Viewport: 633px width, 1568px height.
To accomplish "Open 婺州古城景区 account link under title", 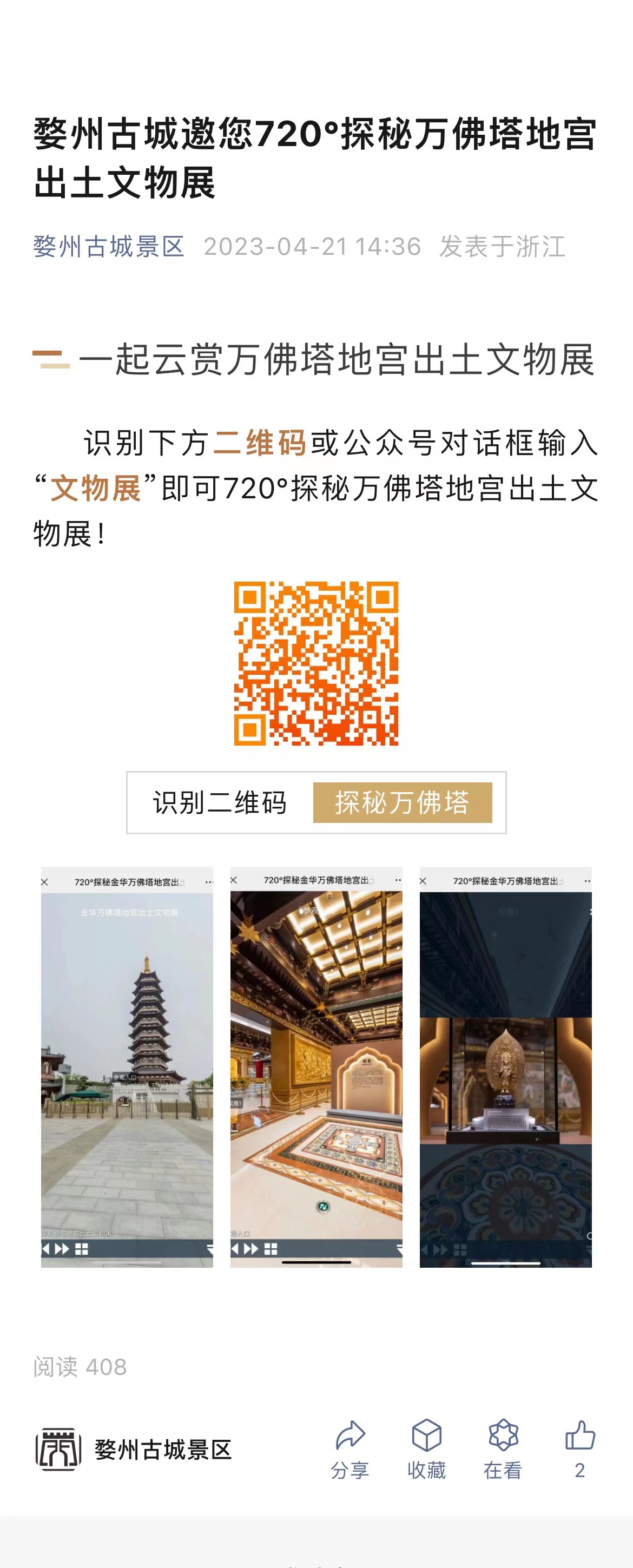I will 108,247.
